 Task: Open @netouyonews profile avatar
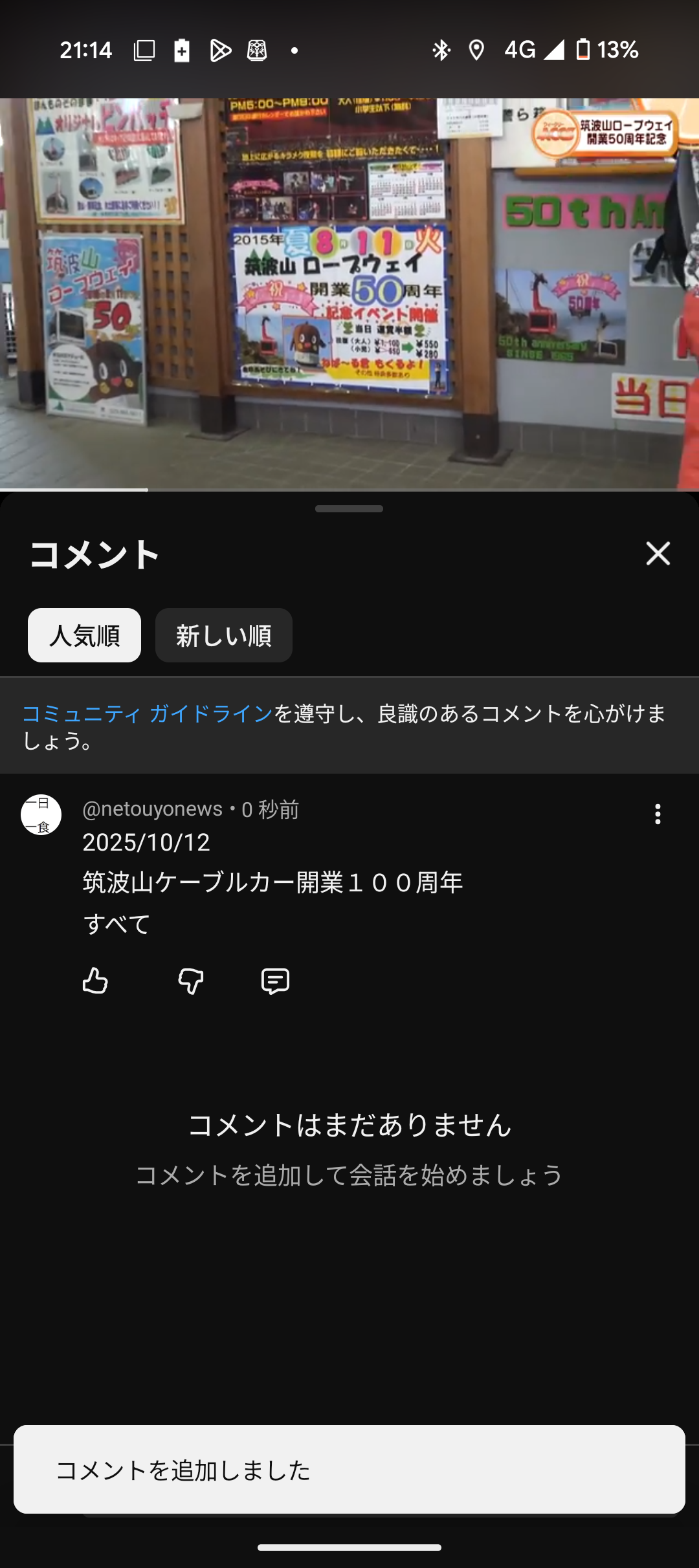[x=41, y=814]
